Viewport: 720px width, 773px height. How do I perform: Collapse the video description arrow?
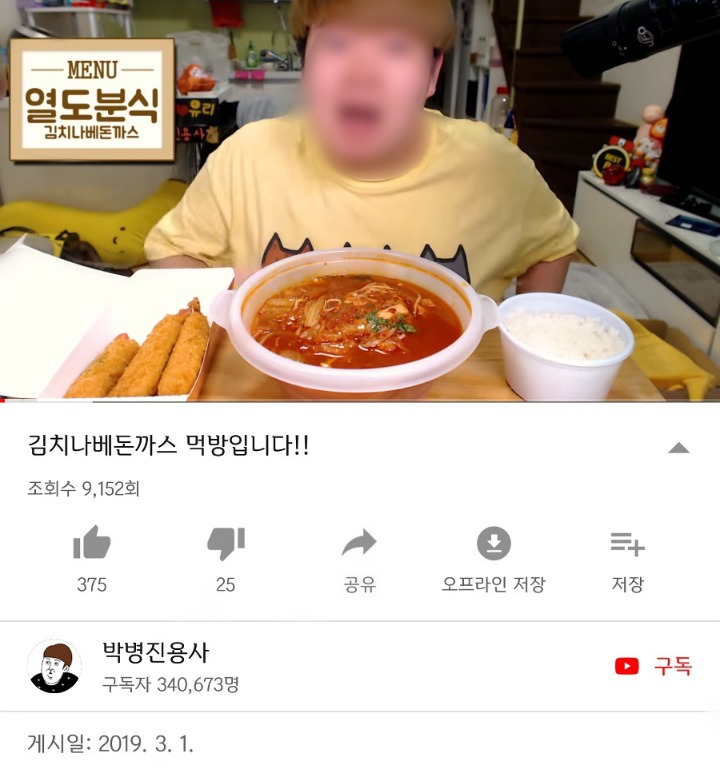[679, 447]
